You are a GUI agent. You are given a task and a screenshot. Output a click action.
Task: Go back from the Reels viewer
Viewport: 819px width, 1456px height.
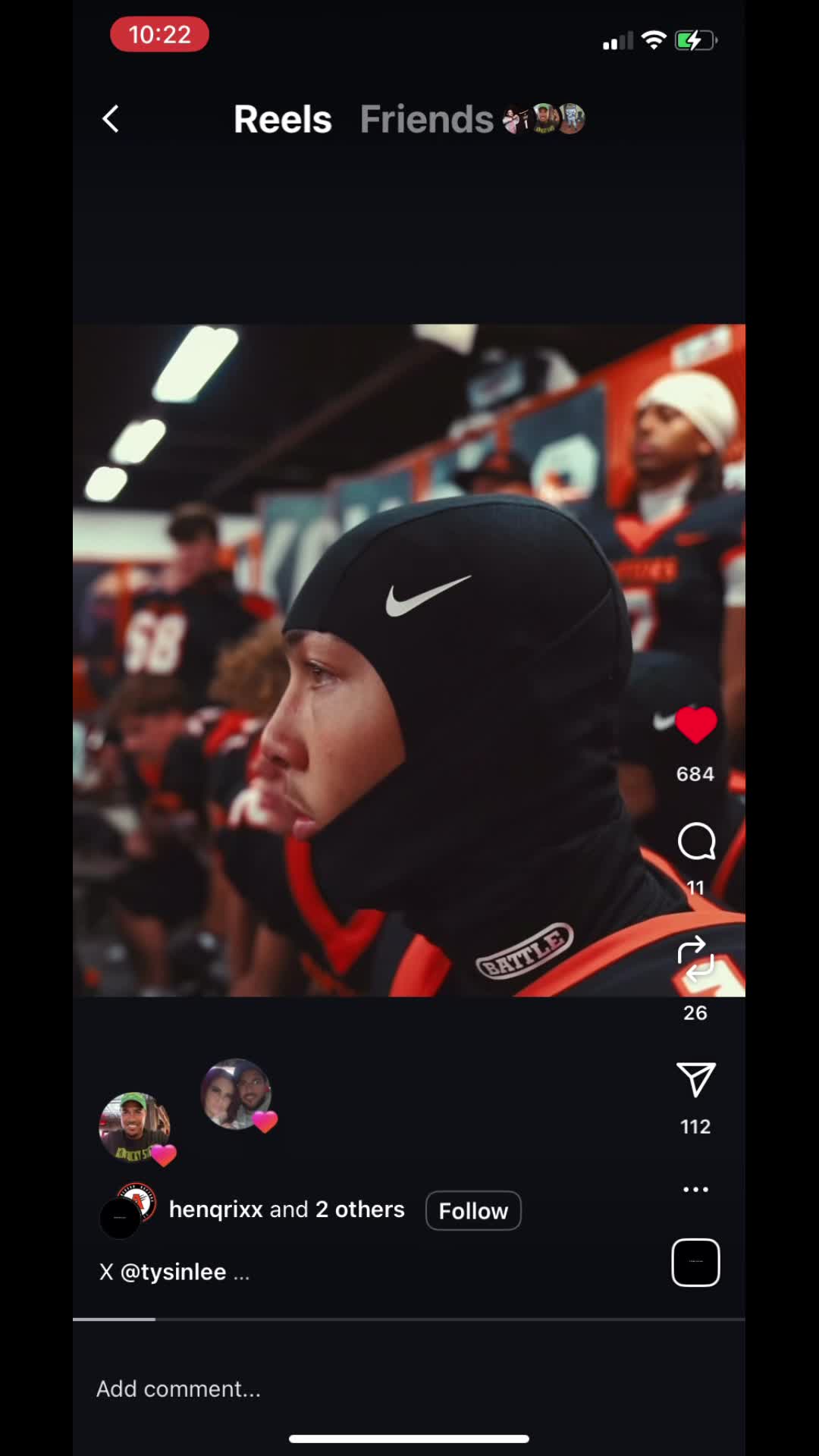point(111,119)
